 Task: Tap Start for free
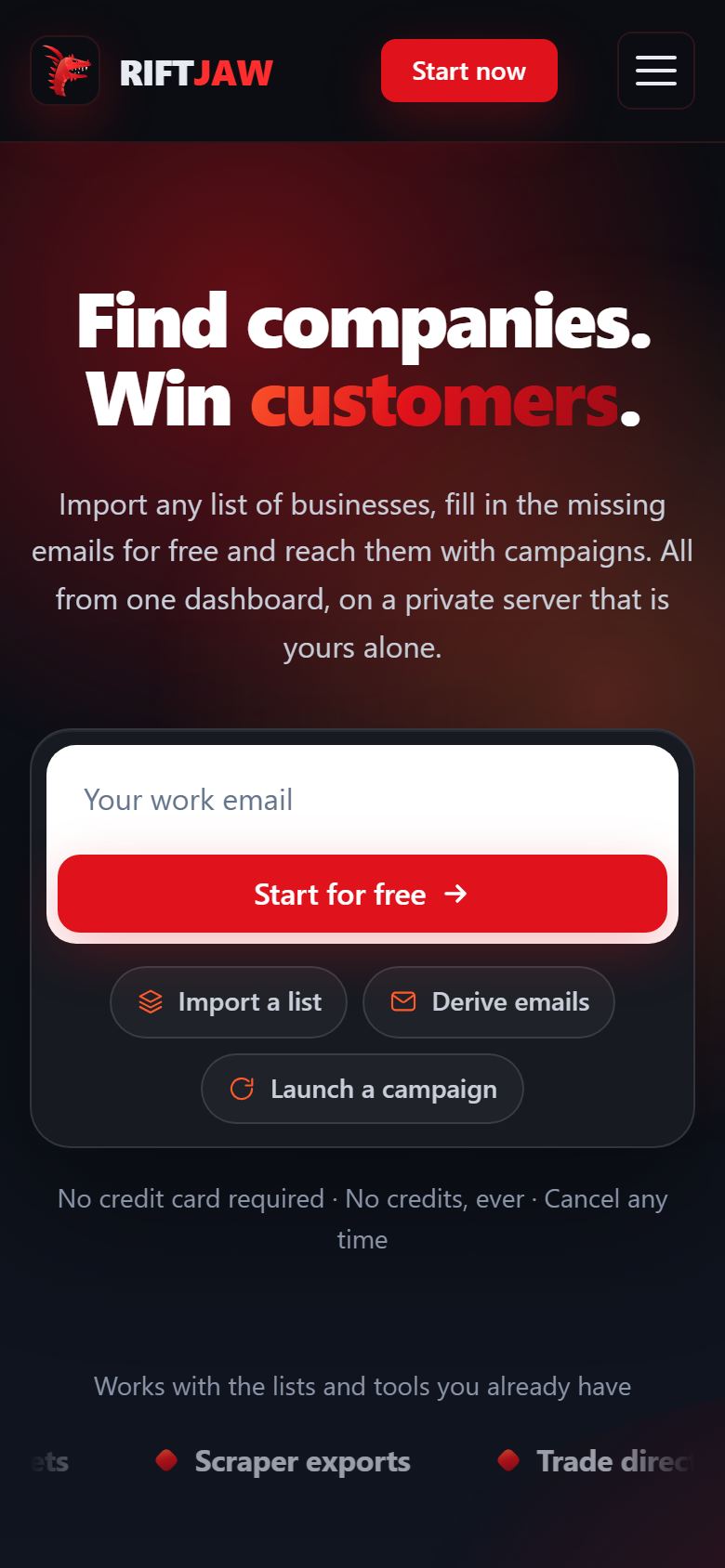pos(362,894)
